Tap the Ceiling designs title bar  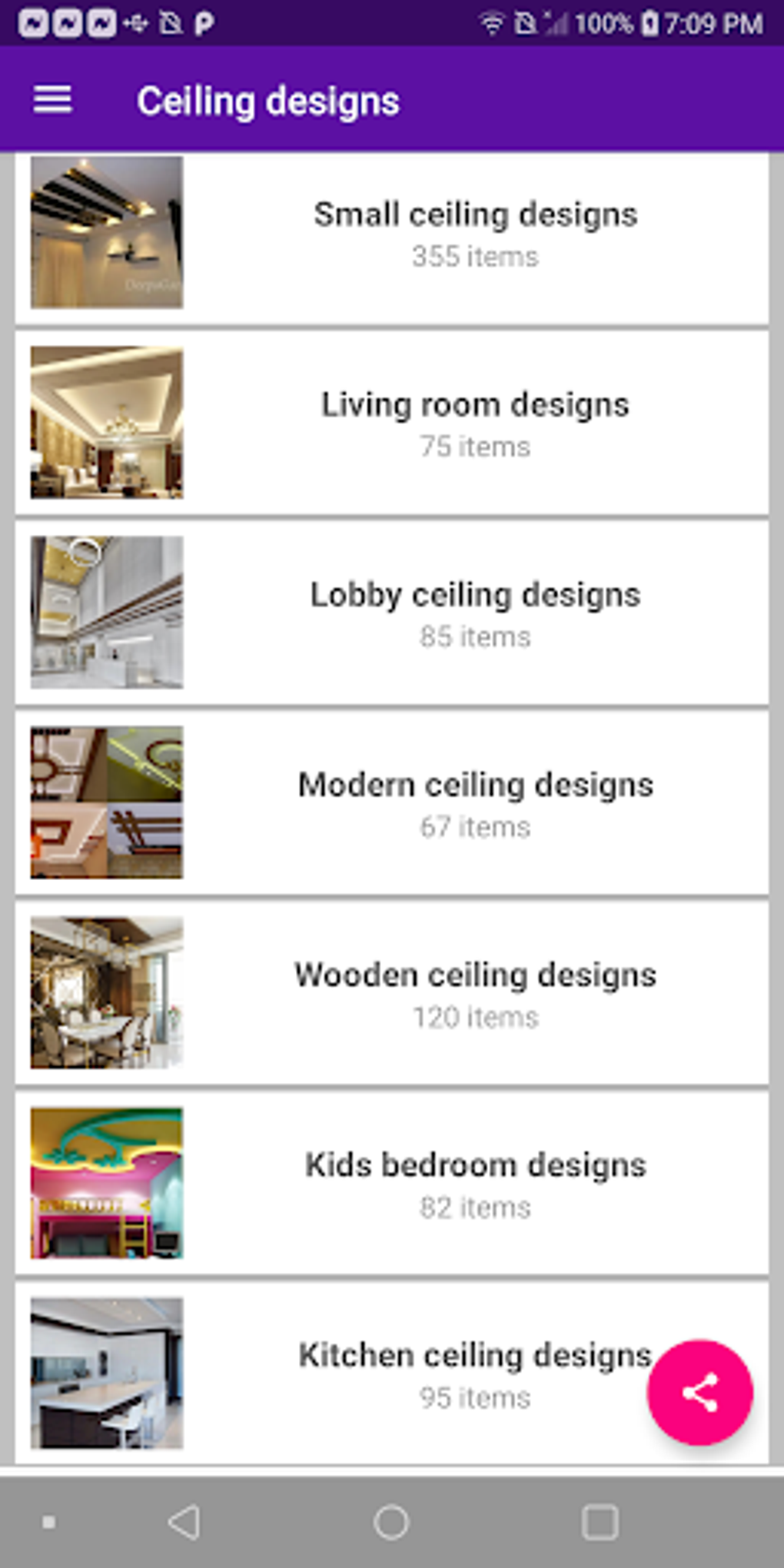click(267, 99)
